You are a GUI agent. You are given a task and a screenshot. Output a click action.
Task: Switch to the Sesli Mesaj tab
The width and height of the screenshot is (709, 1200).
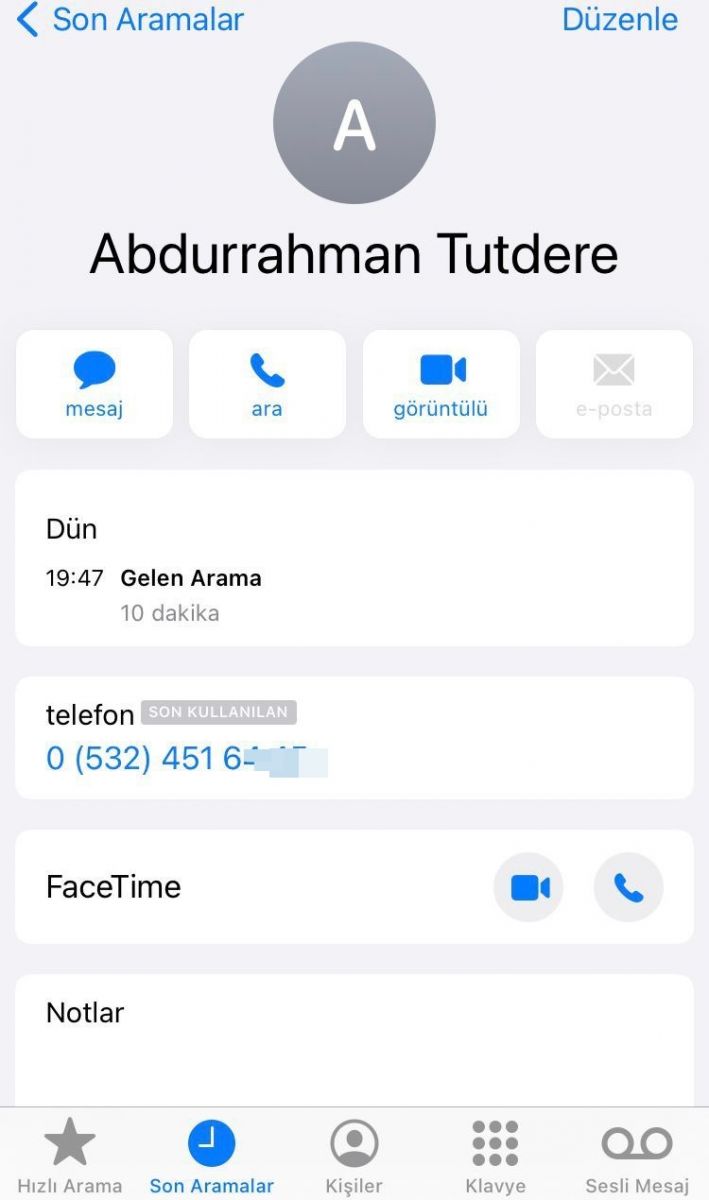coord(637,1157)
